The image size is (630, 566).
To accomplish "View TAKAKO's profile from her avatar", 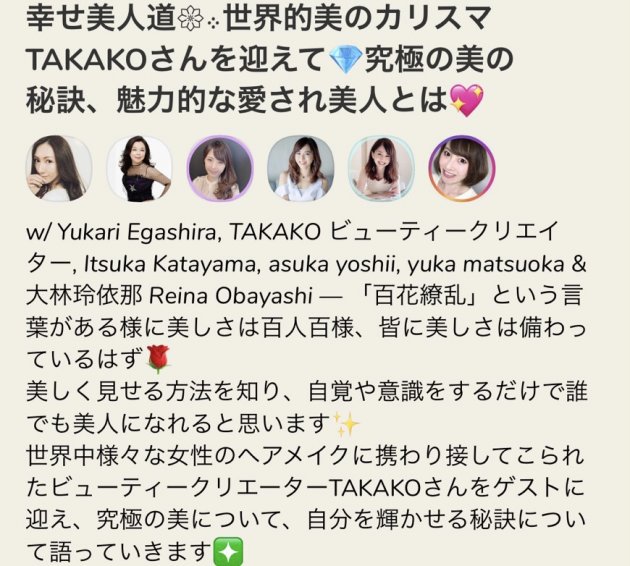I will tap(139, 169).
